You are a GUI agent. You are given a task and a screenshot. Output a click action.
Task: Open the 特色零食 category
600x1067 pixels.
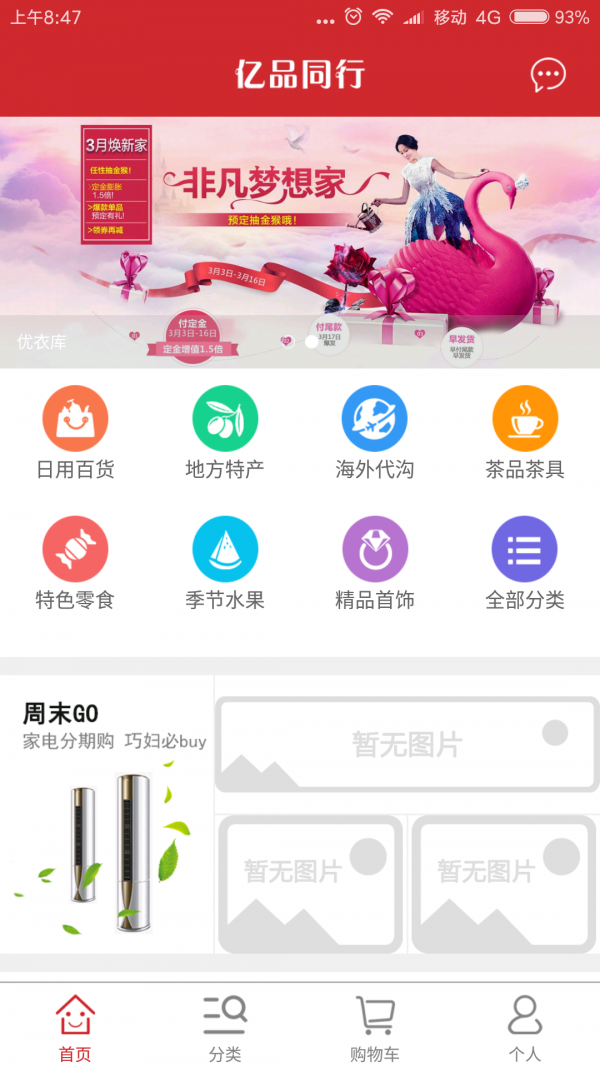[75, 563]
